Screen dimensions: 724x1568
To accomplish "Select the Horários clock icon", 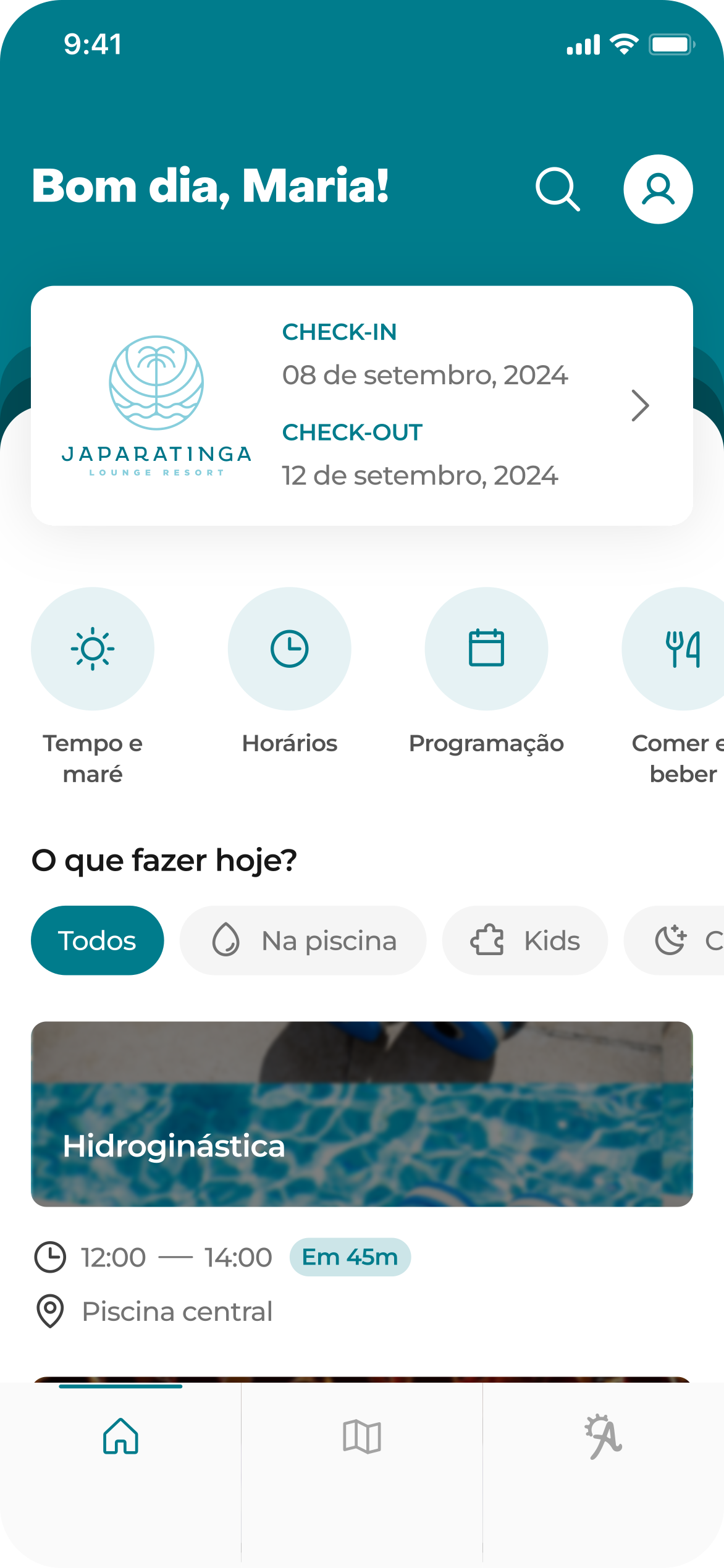I will [x=290, y=649].
